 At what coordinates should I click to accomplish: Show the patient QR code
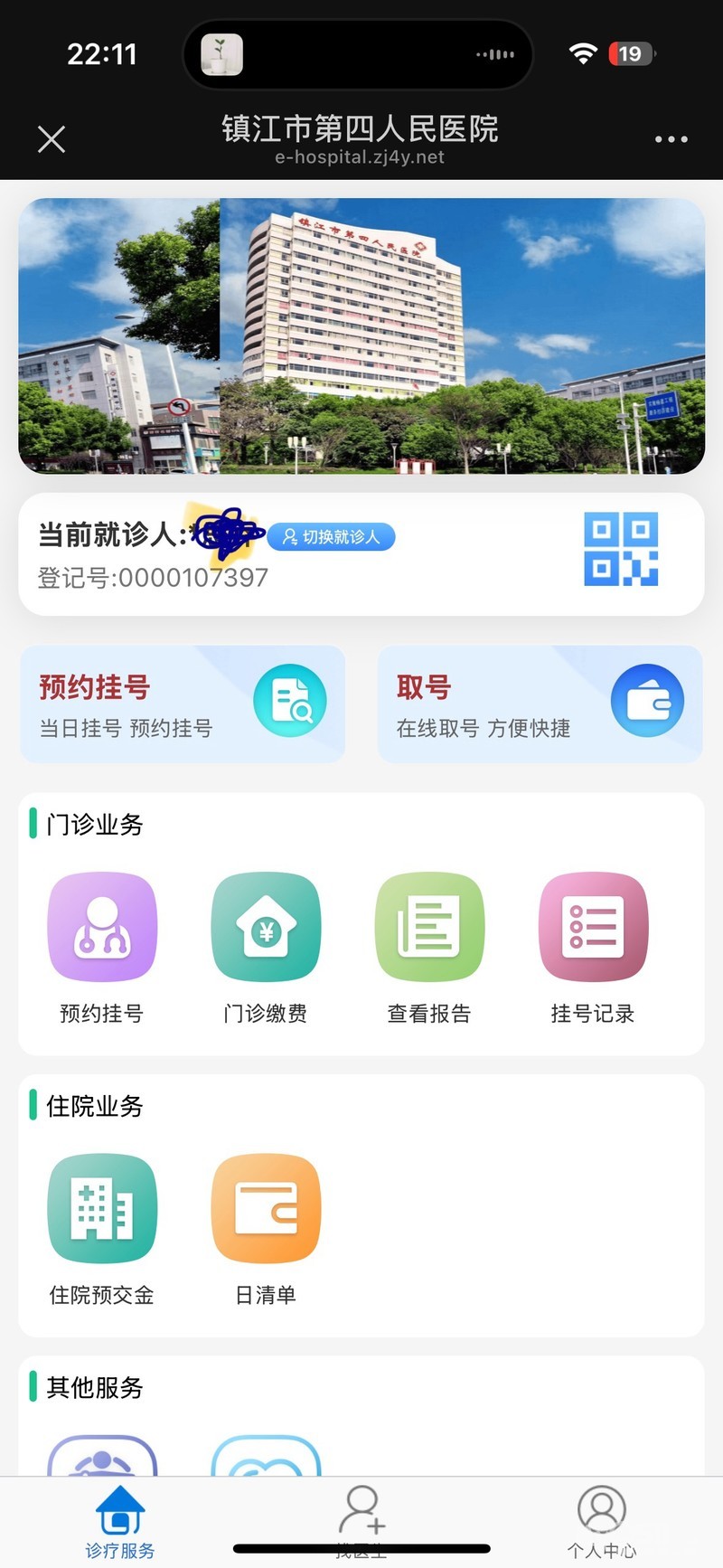621,549
